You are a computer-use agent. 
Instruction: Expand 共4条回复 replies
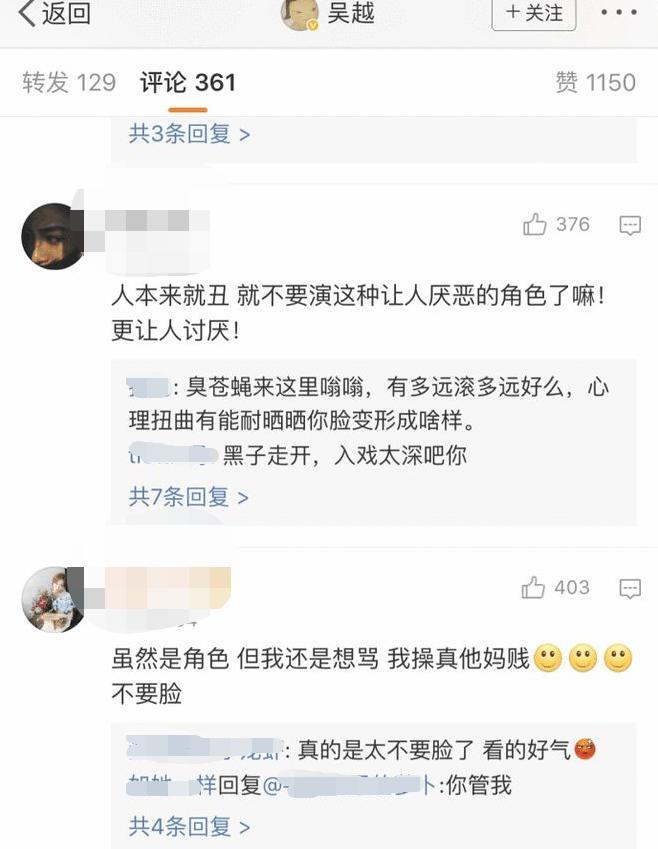coord(189,826)
